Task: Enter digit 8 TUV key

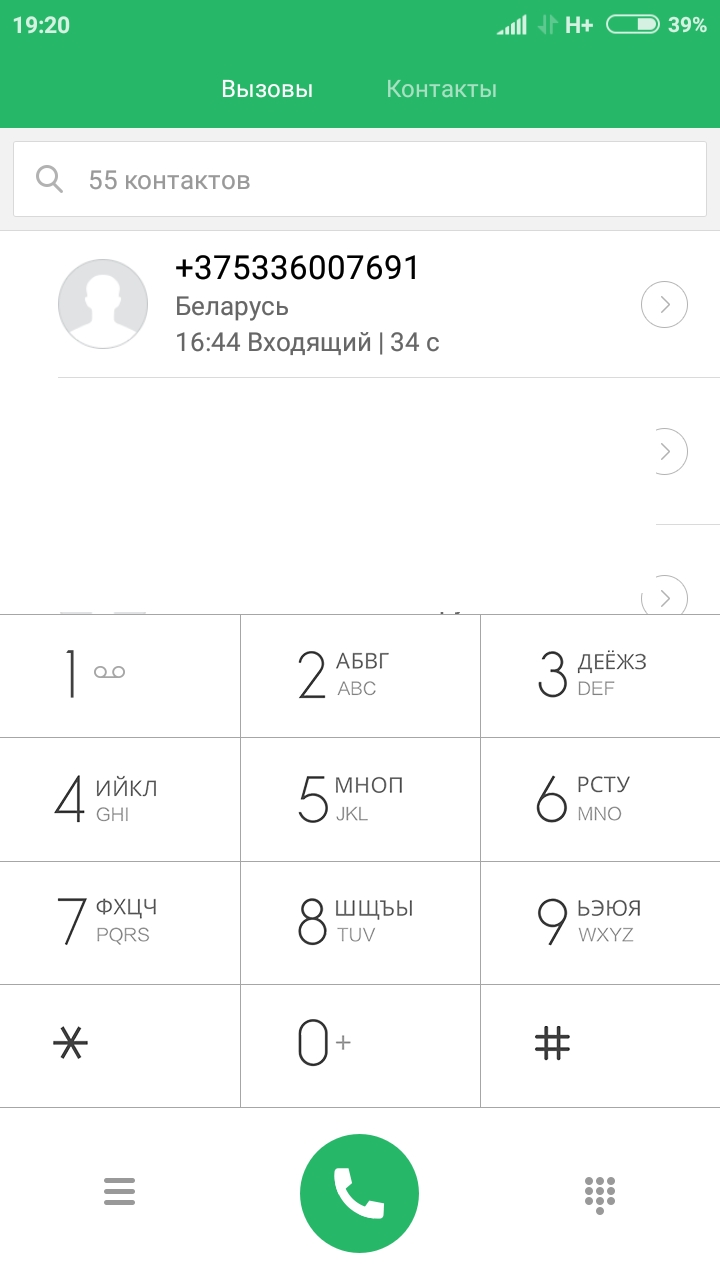Action: tap(360, 921)
